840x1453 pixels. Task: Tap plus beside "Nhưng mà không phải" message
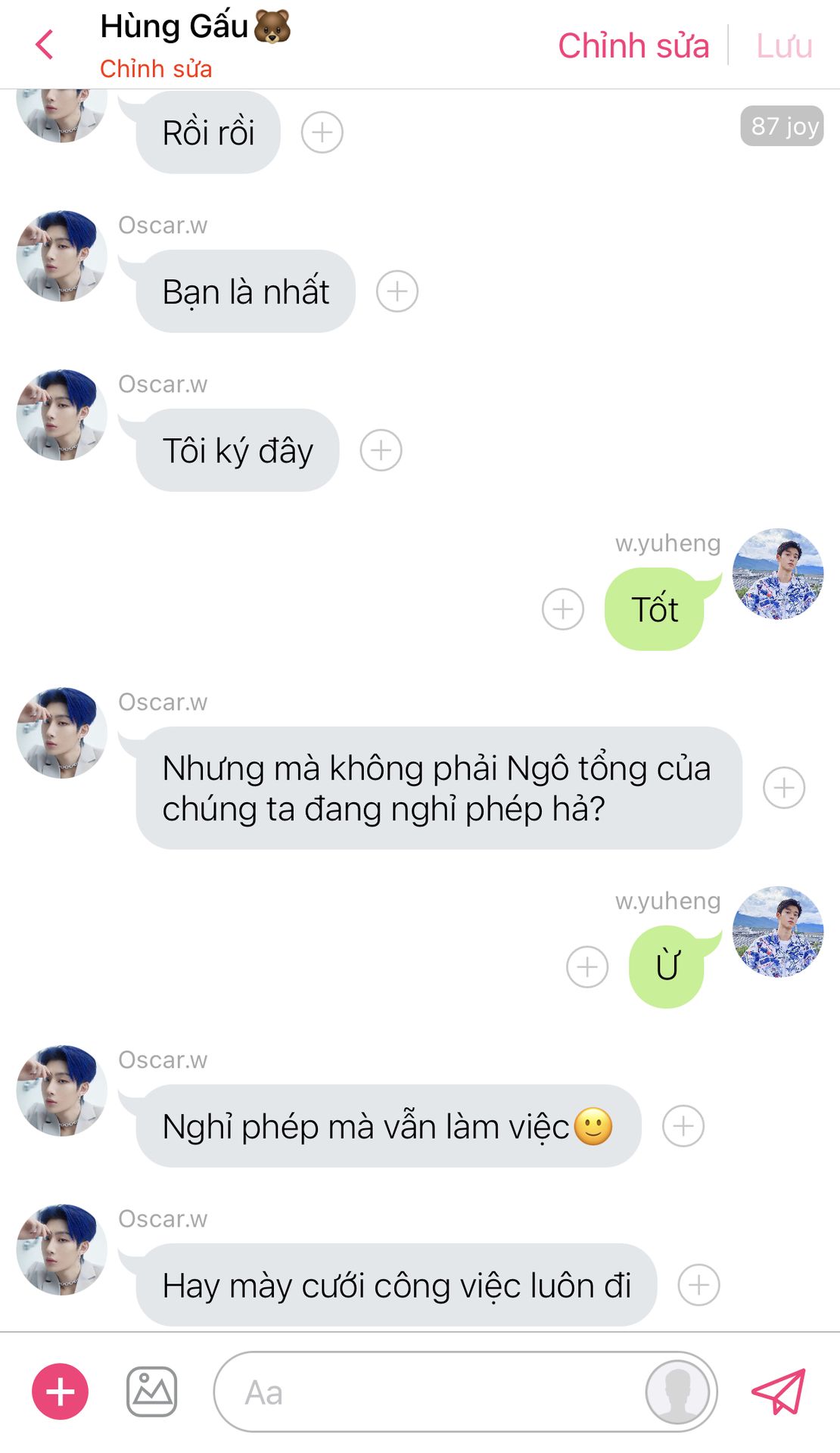coord(784,788)
